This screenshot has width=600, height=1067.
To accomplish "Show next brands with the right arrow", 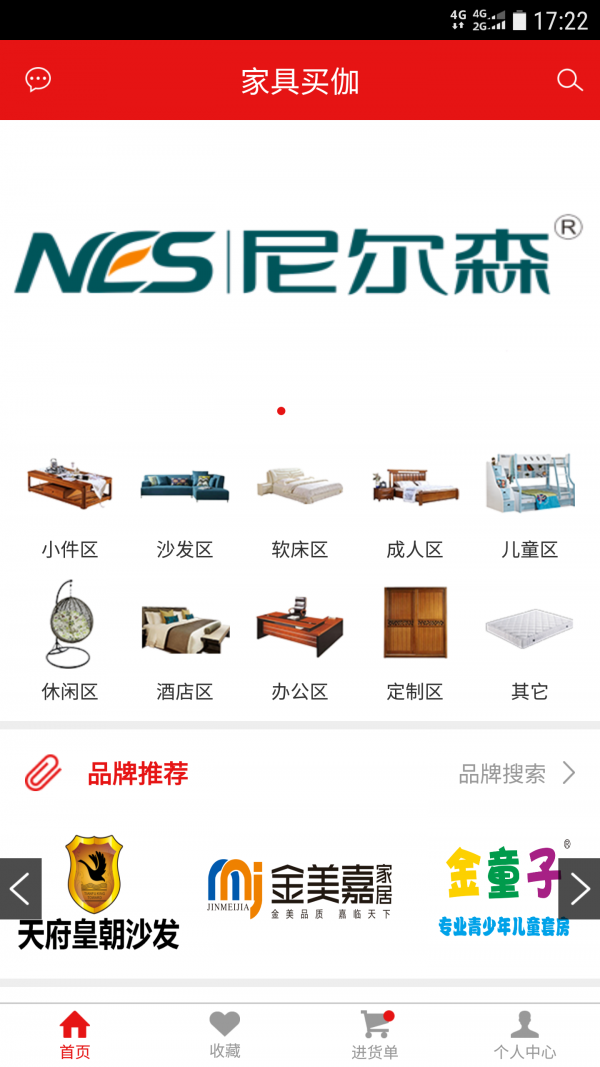I will point(579,888).
